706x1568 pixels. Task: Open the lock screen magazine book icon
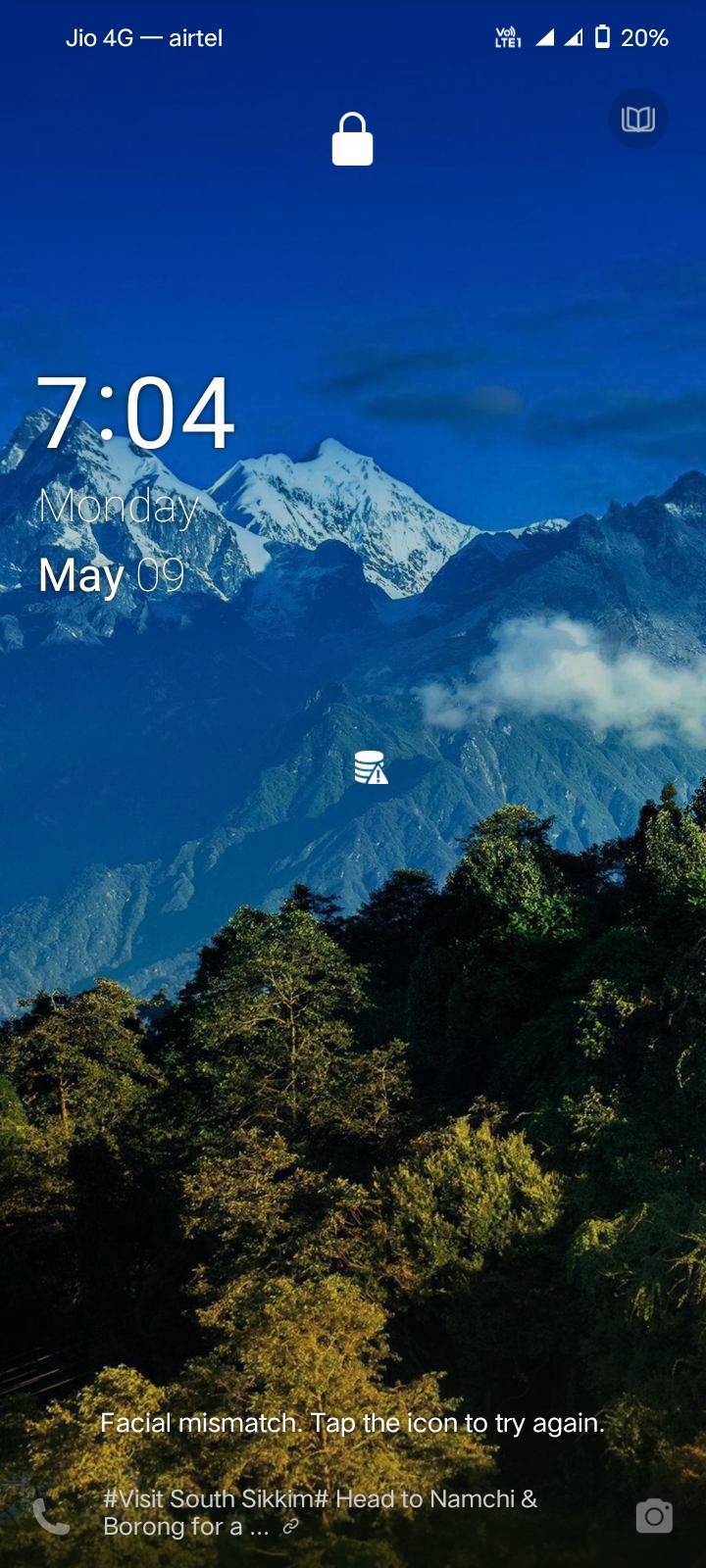coord(638,120)
